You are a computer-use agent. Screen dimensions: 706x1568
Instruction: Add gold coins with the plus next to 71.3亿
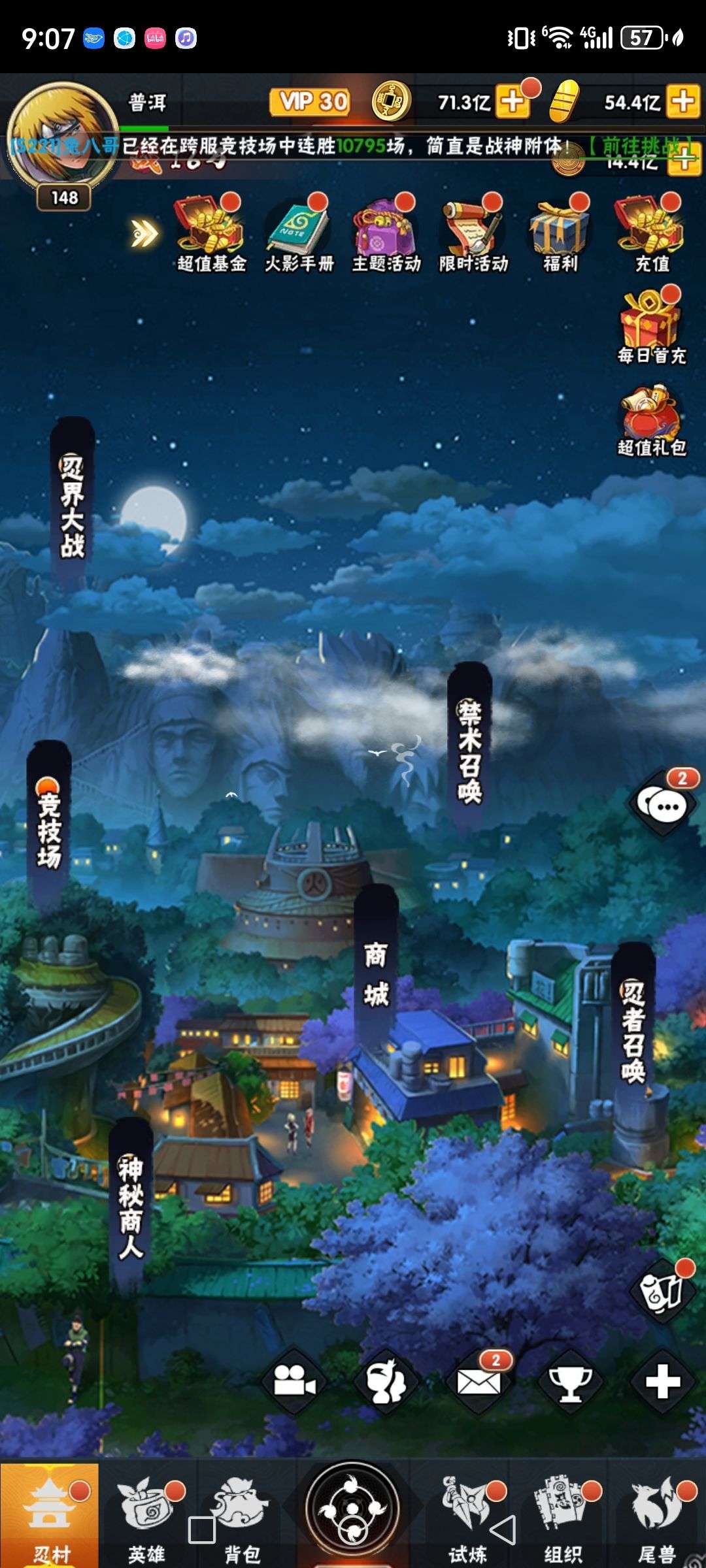513,101
